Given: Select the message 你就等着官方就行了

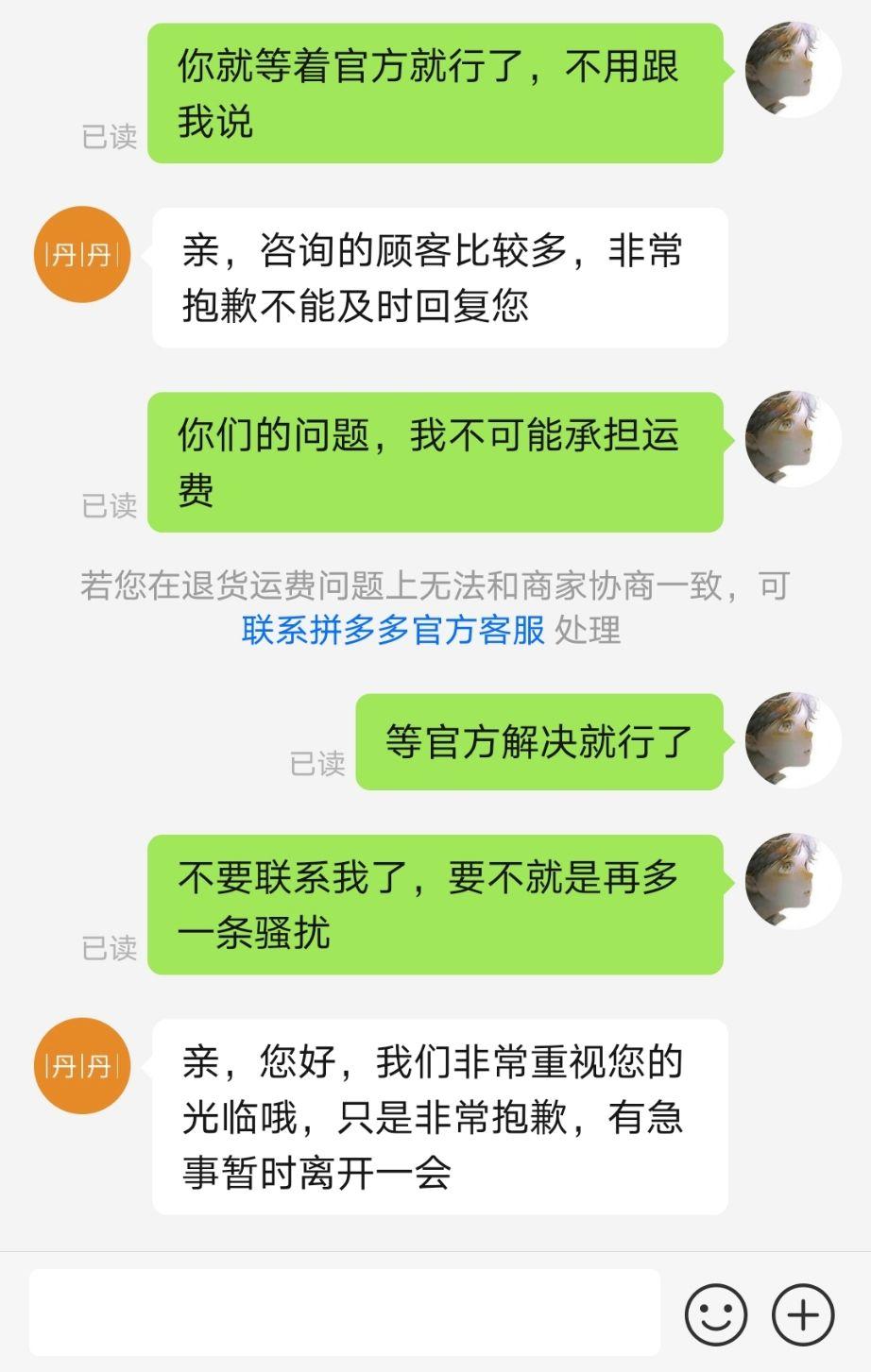Looking at the screenshot, I should [435, 92].
